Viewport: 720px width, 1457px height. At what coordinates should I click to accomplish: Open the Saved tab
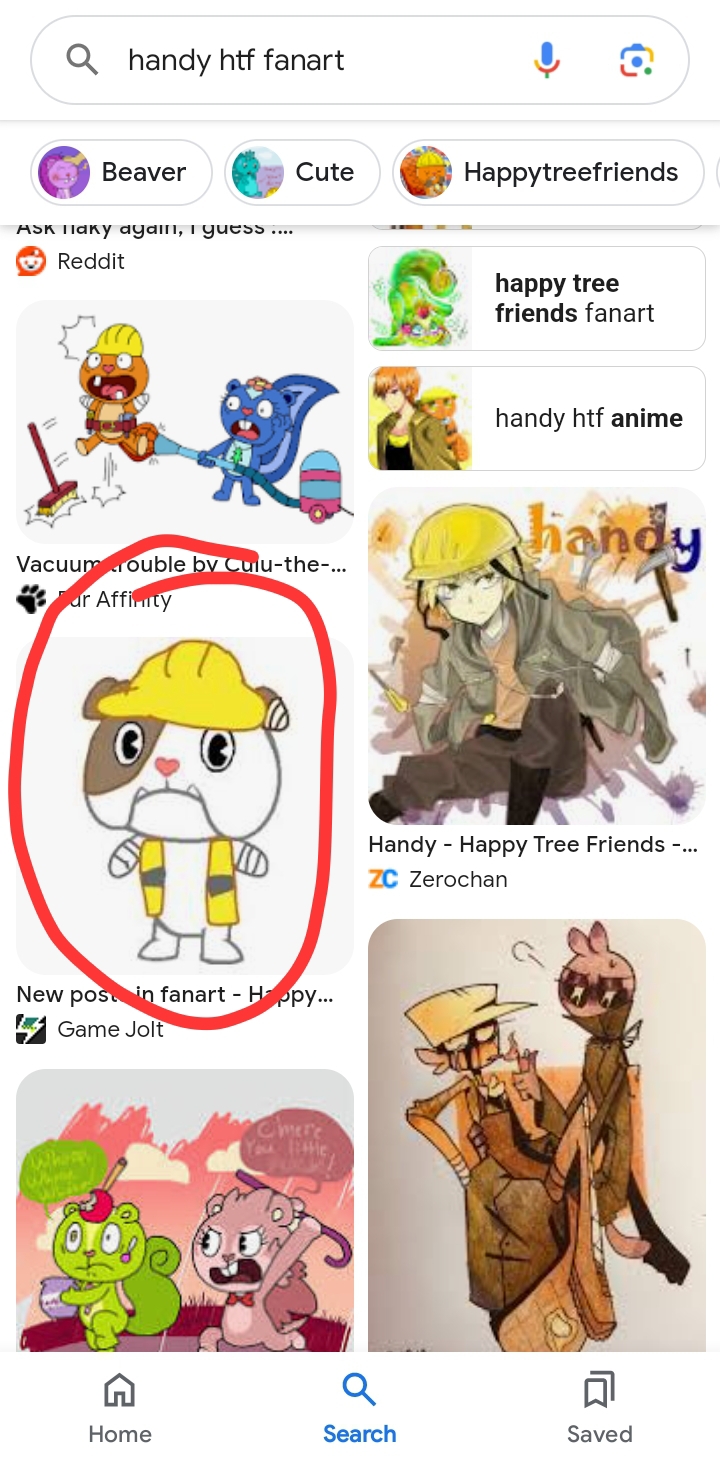pyautogui.click(x=599, y=1407)
